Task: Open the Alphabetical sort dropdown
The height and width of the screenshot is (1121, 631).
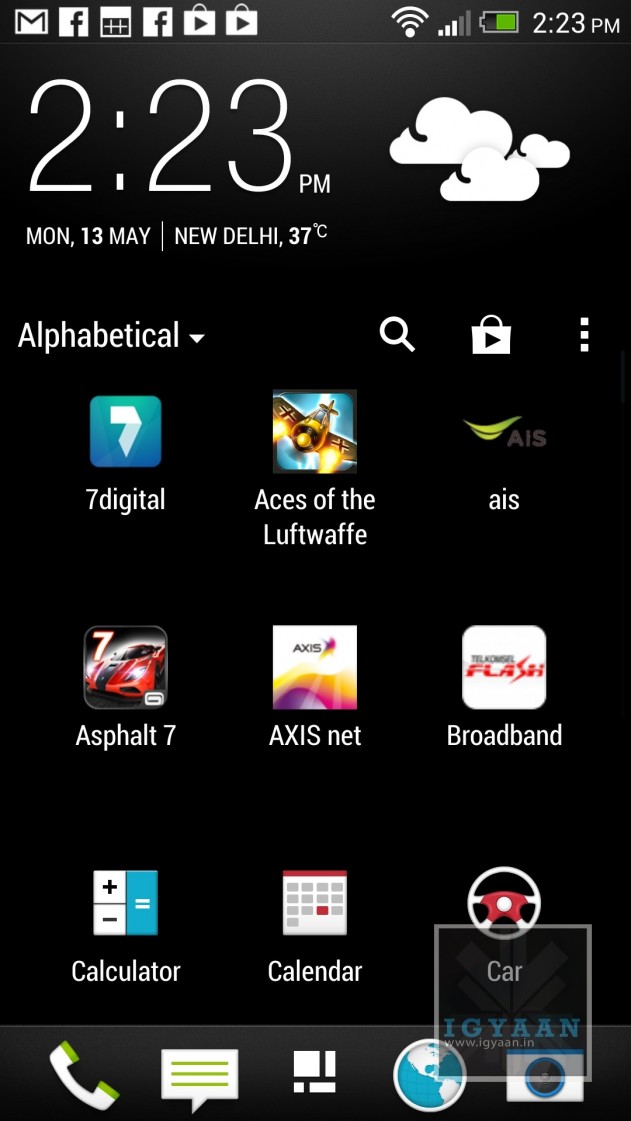Action: click(111, 336)
